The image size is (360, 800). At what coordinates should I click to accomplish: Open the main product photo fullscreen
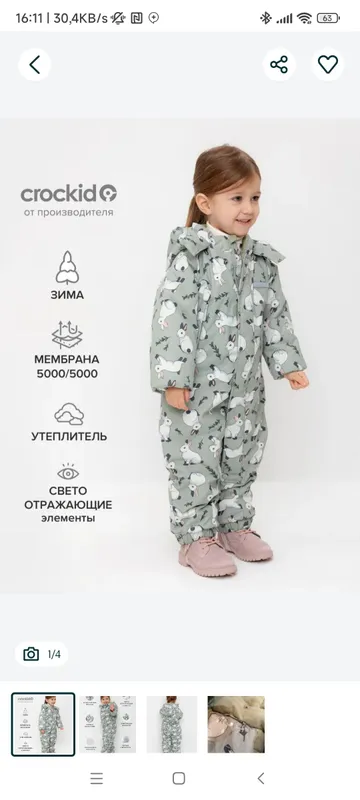[x=180, y=356]
